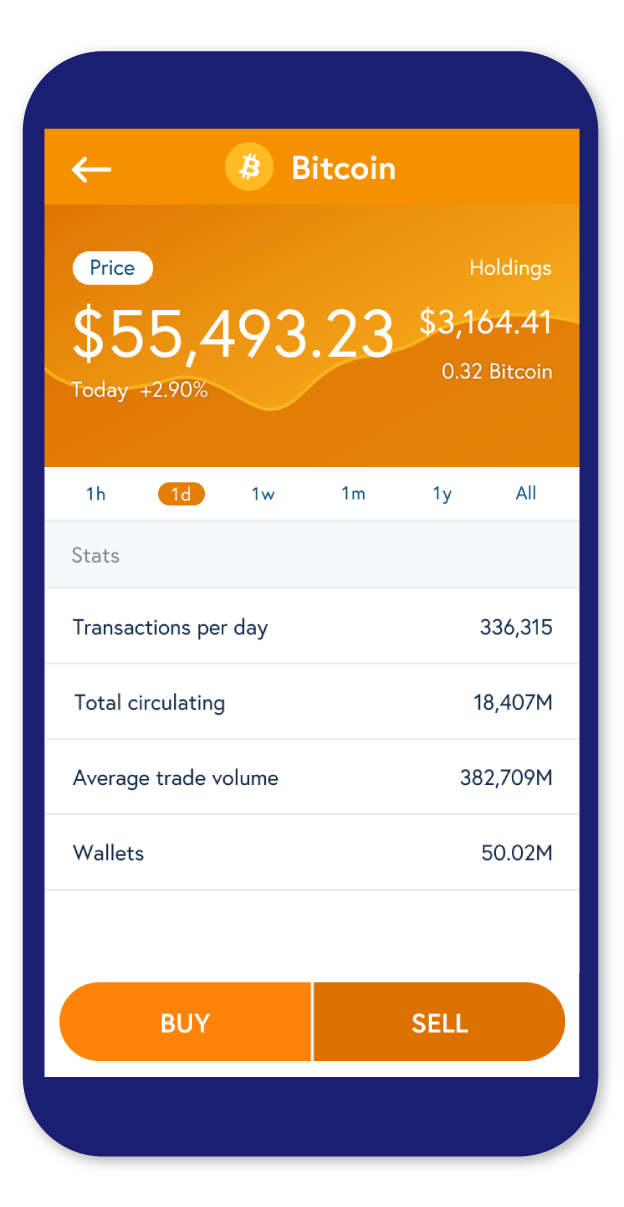This screenshot has height=1207, width=624.
Task: Go back using the arrow
Action: 91,169
